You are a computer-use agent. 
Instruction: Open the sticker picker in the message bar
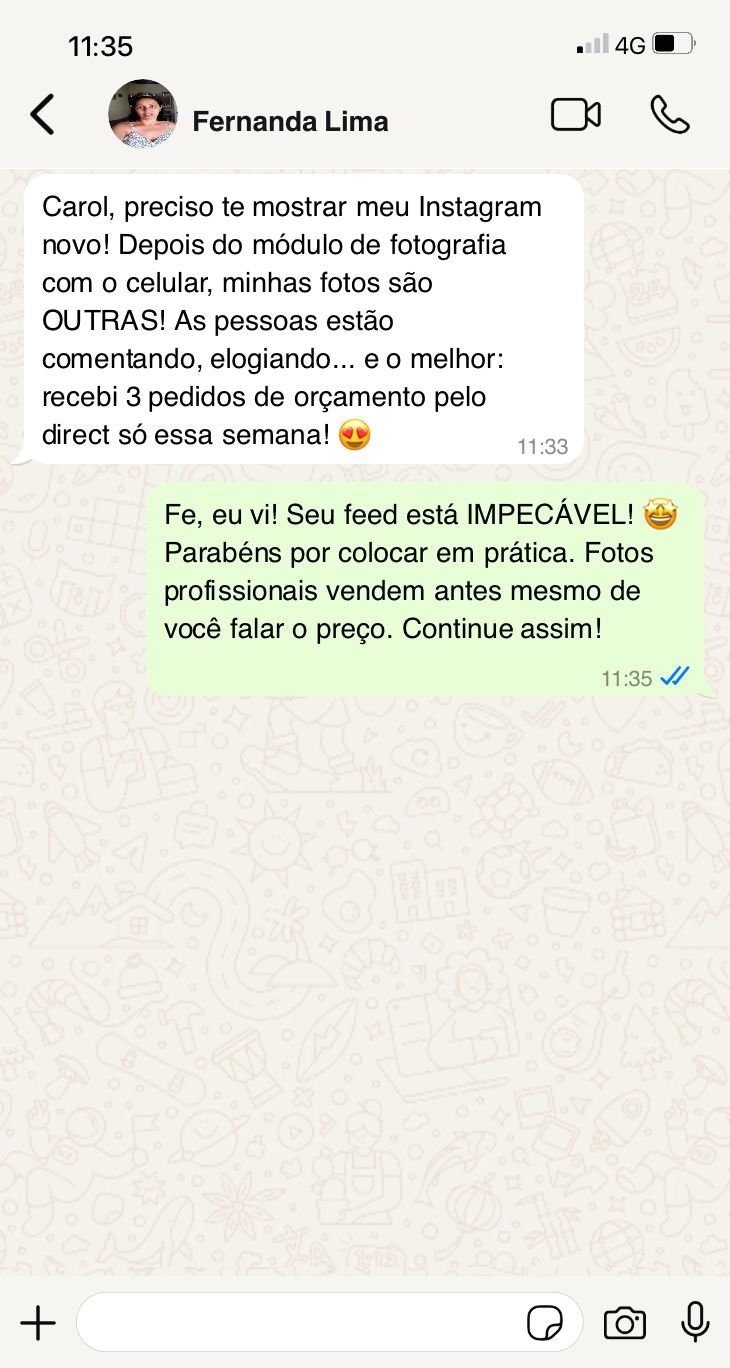point(545,1322)
